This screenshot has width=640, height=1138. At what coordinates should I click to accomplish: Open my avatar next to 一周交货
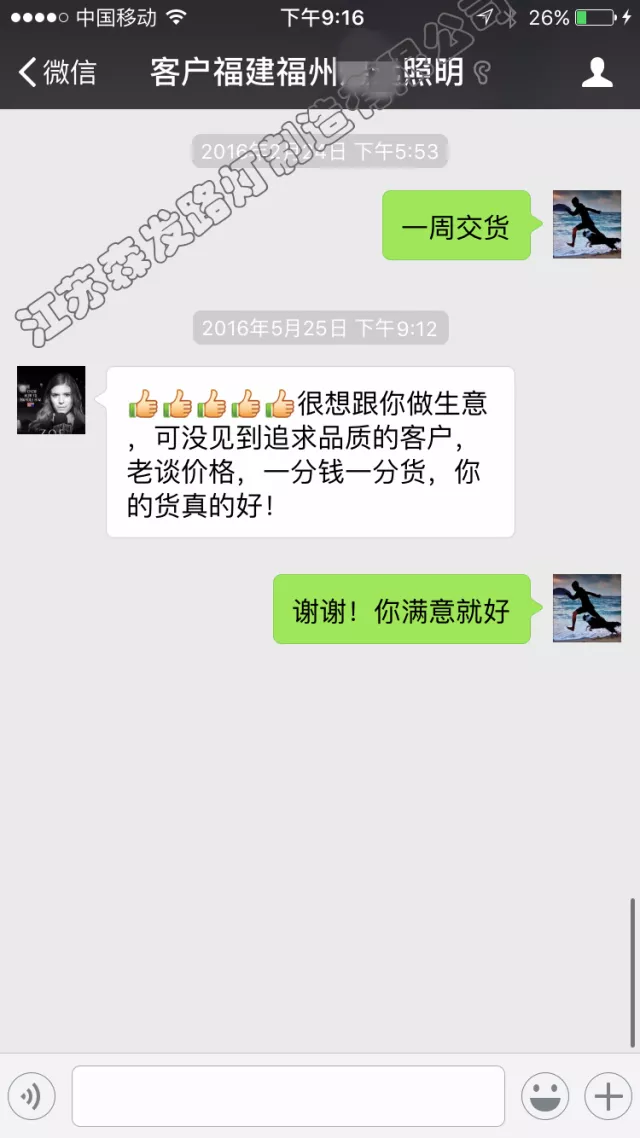tap(587, 224)
